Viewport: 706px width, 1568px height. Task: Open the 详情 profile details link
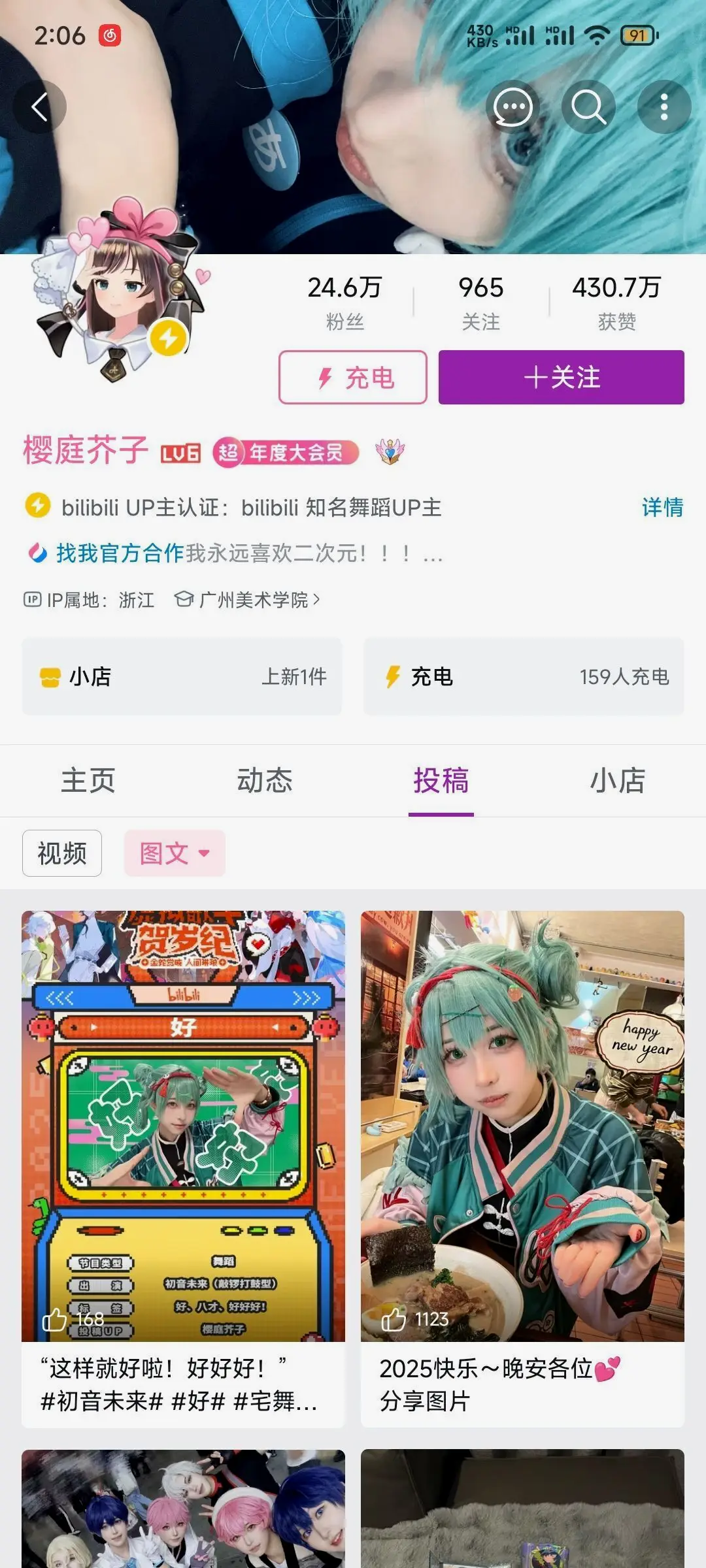coord(662,507)
